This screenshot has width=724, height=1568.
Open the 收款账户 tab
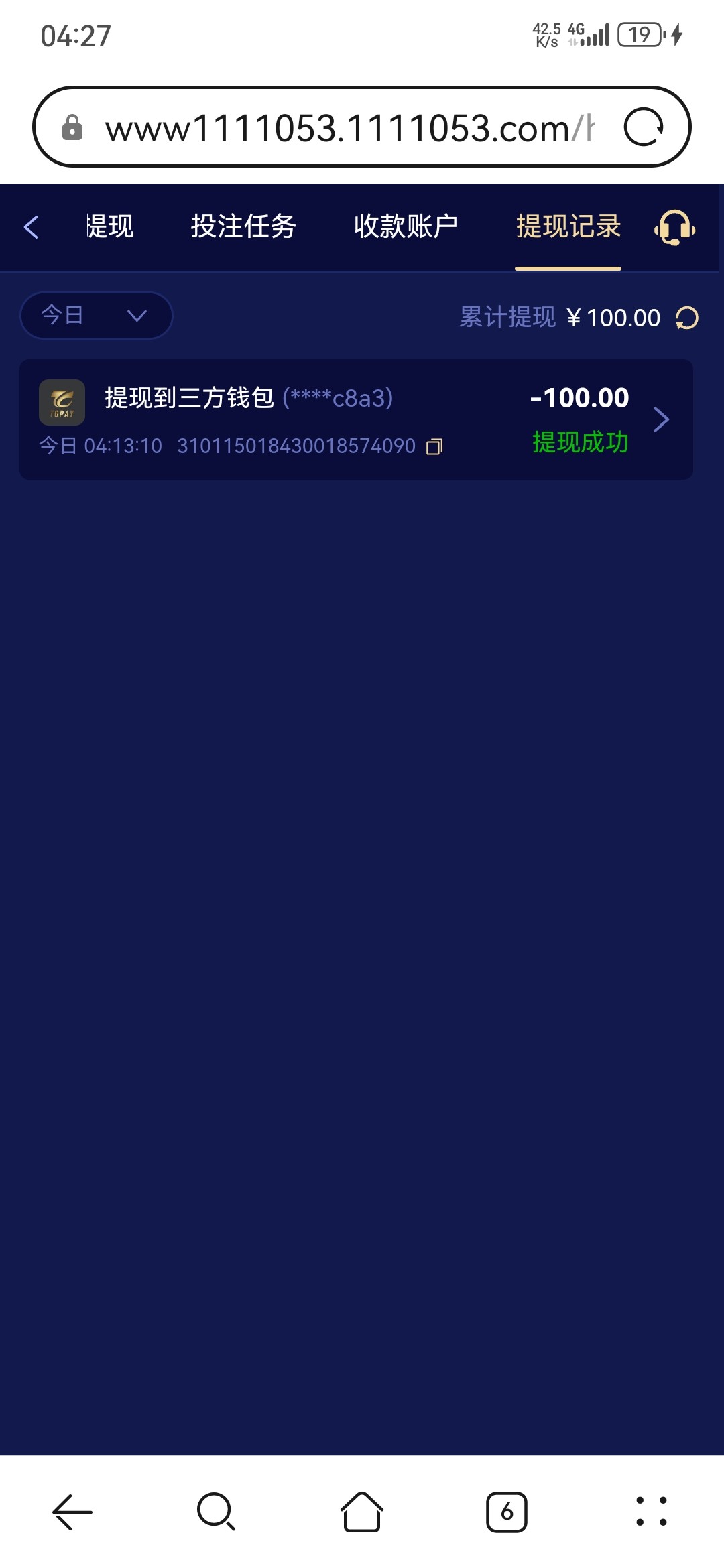406,227
